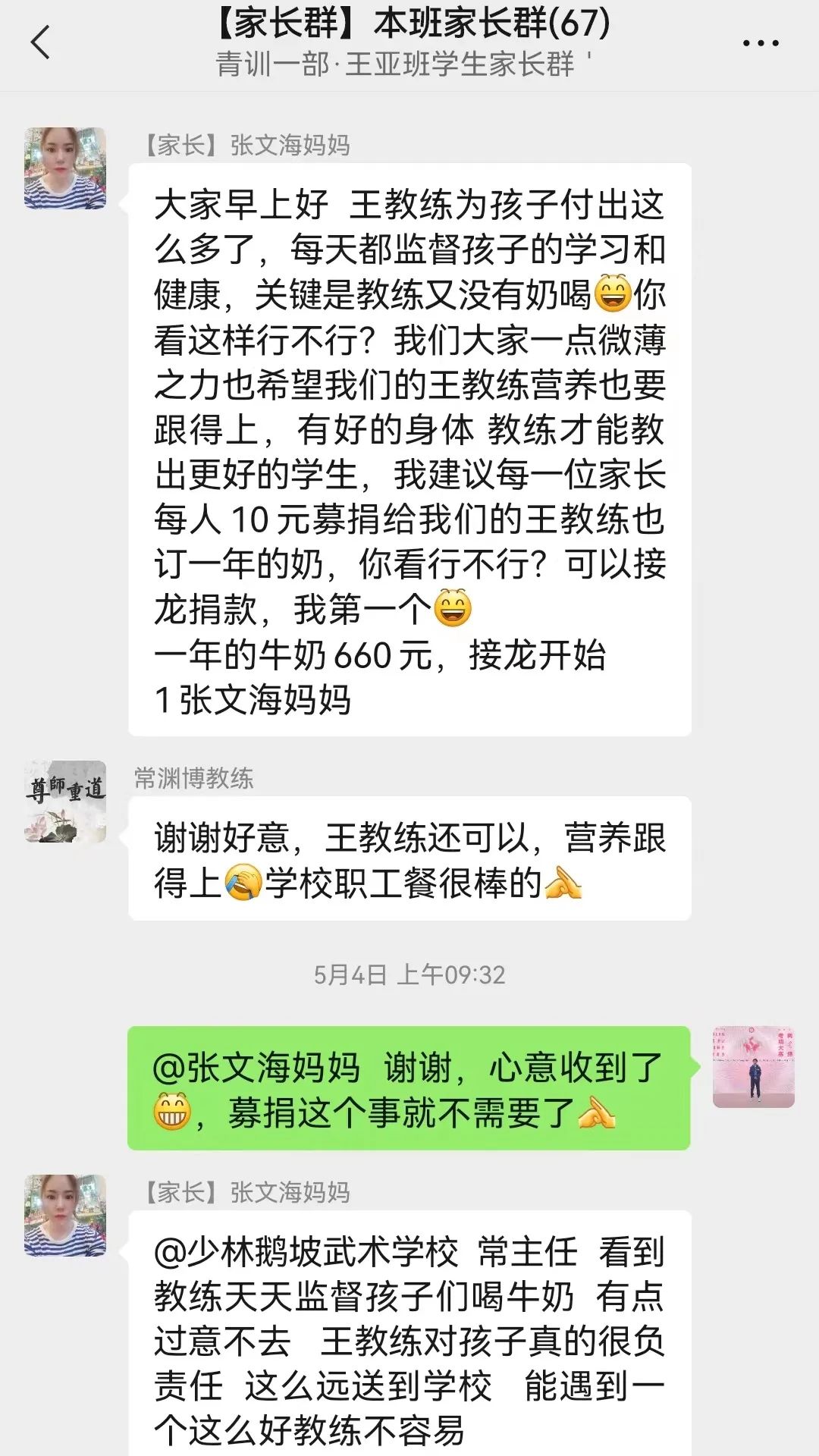Go back from the parent group chat
Image resolution: width=819 pixels, height=1456 pixels.
[x=41, y=42]
